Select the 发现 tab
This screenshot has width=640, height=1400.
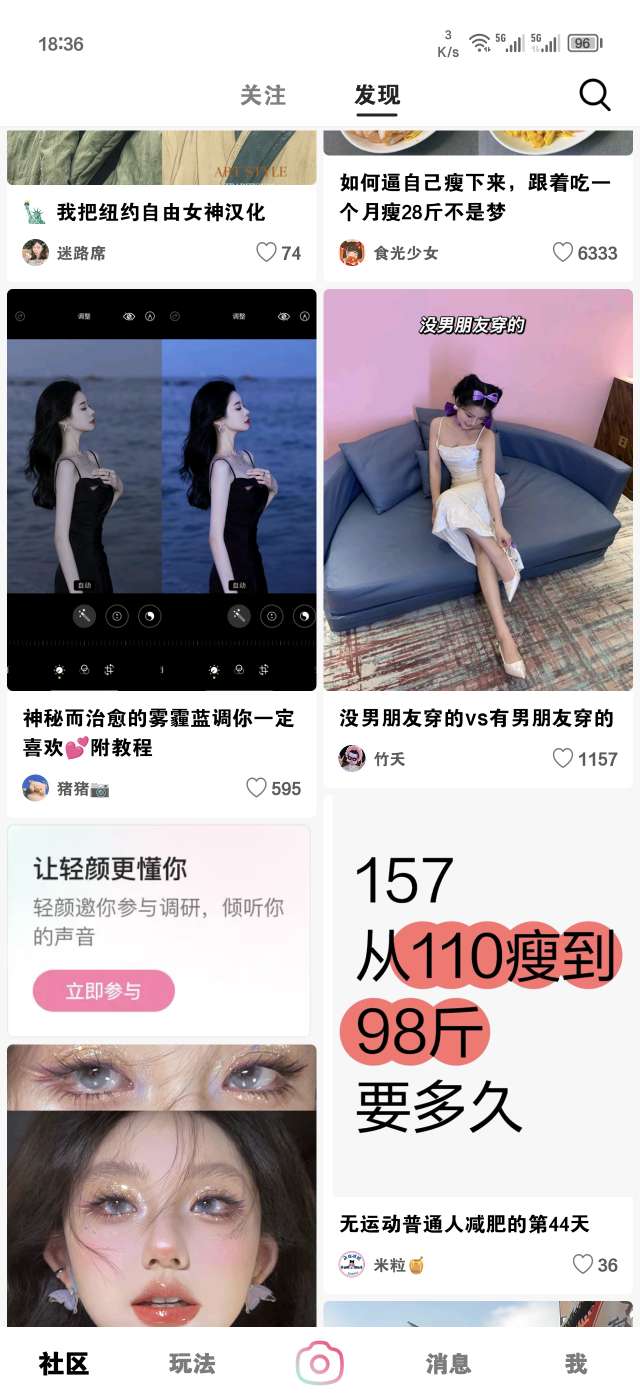pos(377,95)
